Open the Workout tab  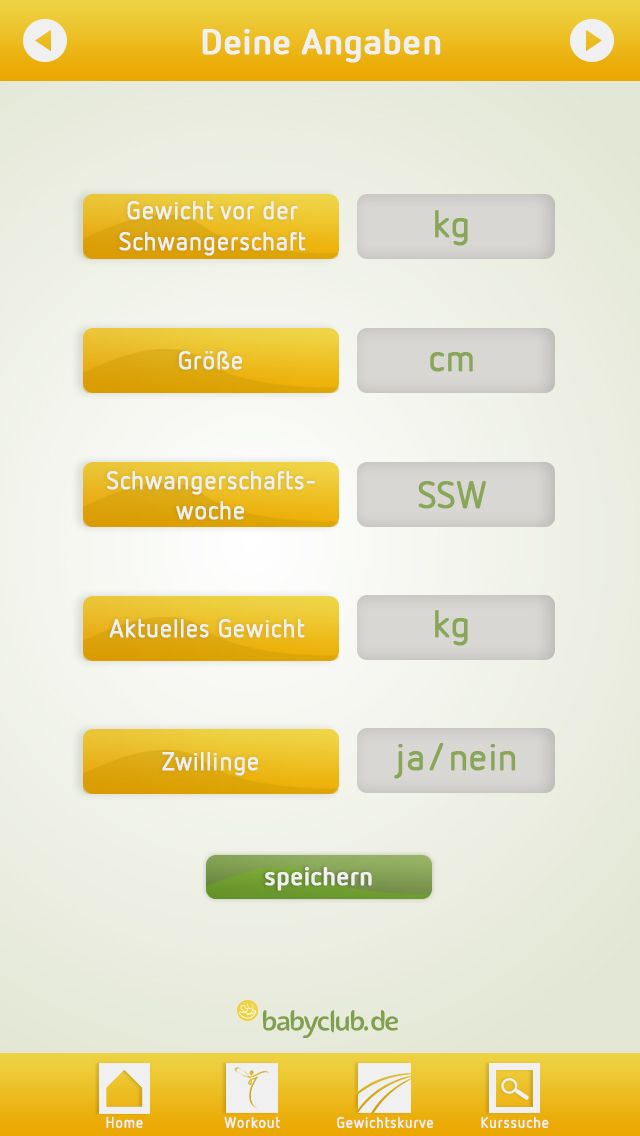(x=252, y=1096)
